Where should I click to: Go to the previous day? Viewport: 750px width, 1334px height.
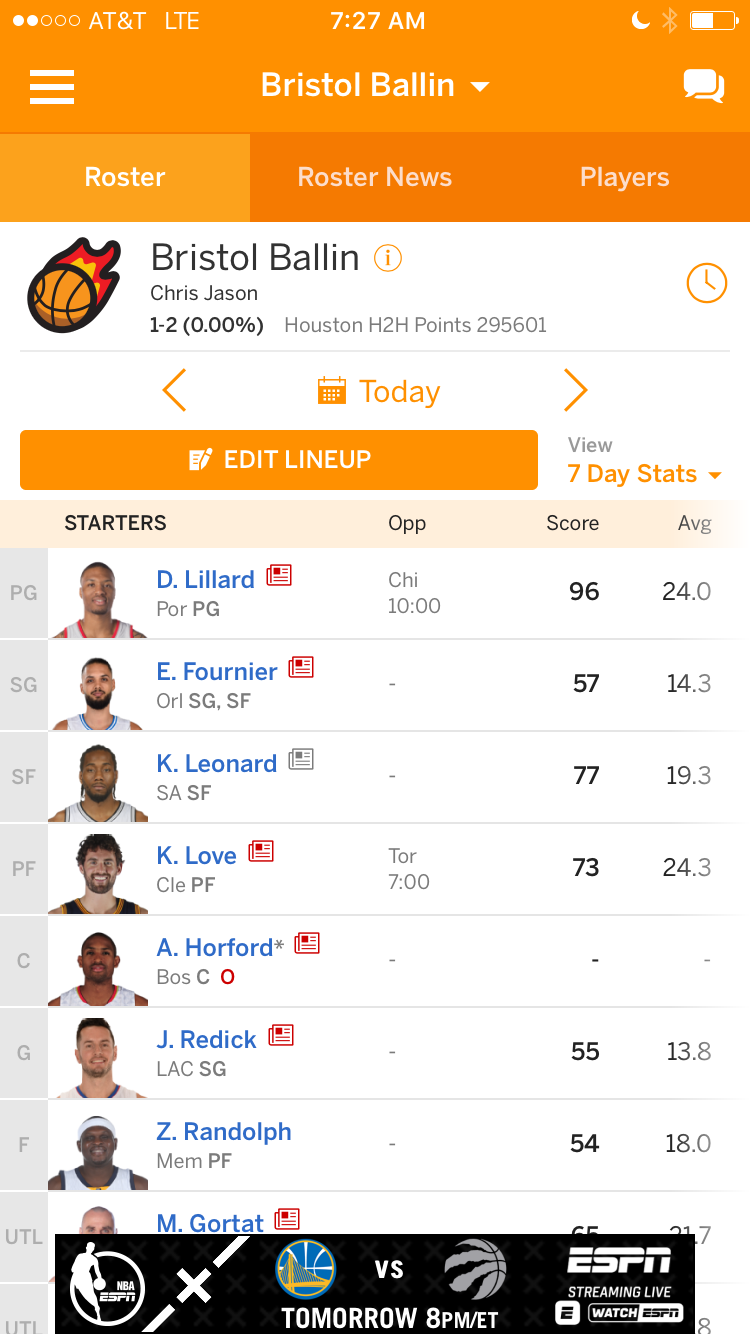pyautogui.click(x=174, y=390)
